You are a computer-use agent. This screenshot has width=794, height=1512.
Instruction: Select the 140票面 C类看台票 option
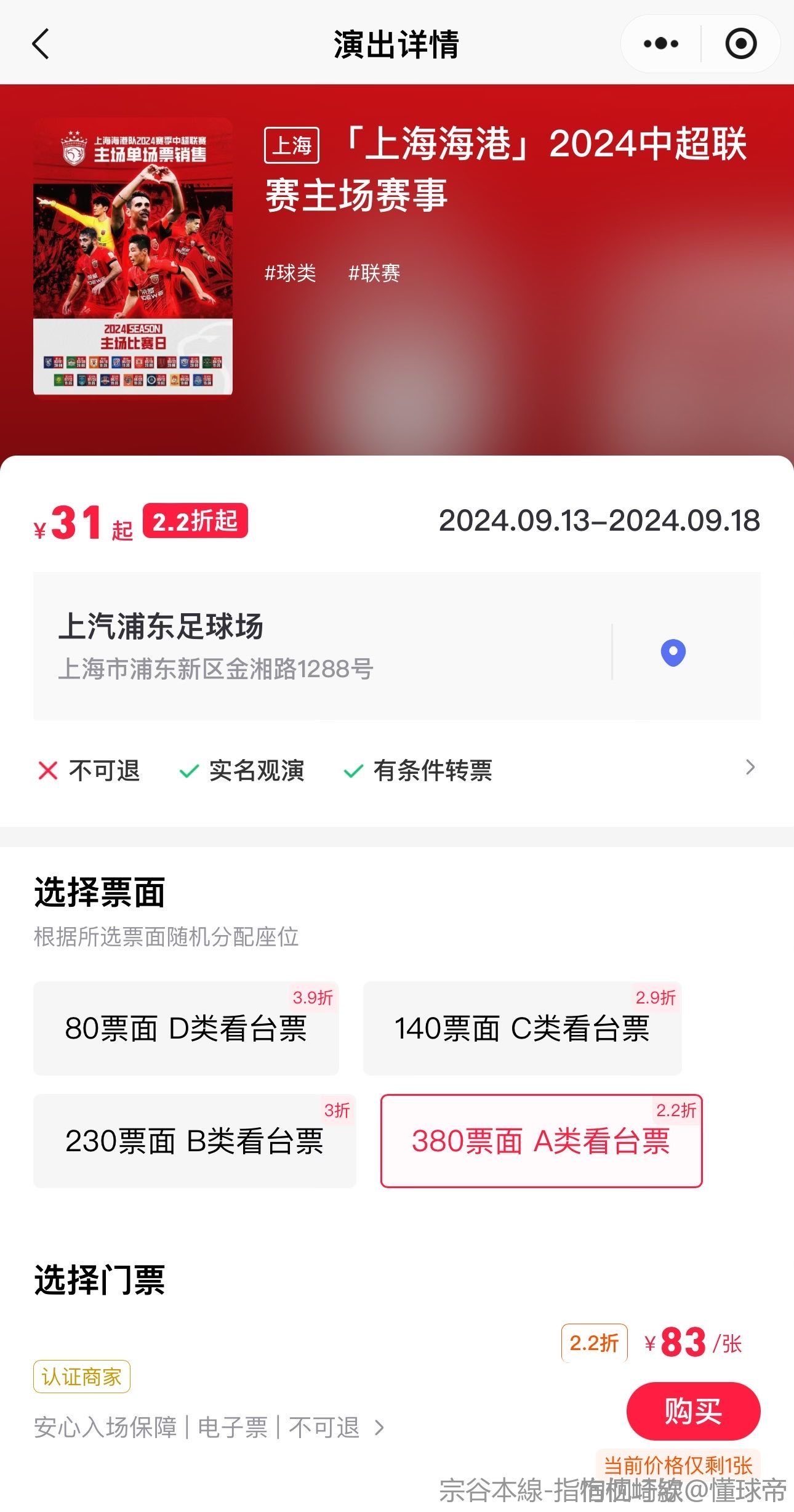(x=522, y=1029)
